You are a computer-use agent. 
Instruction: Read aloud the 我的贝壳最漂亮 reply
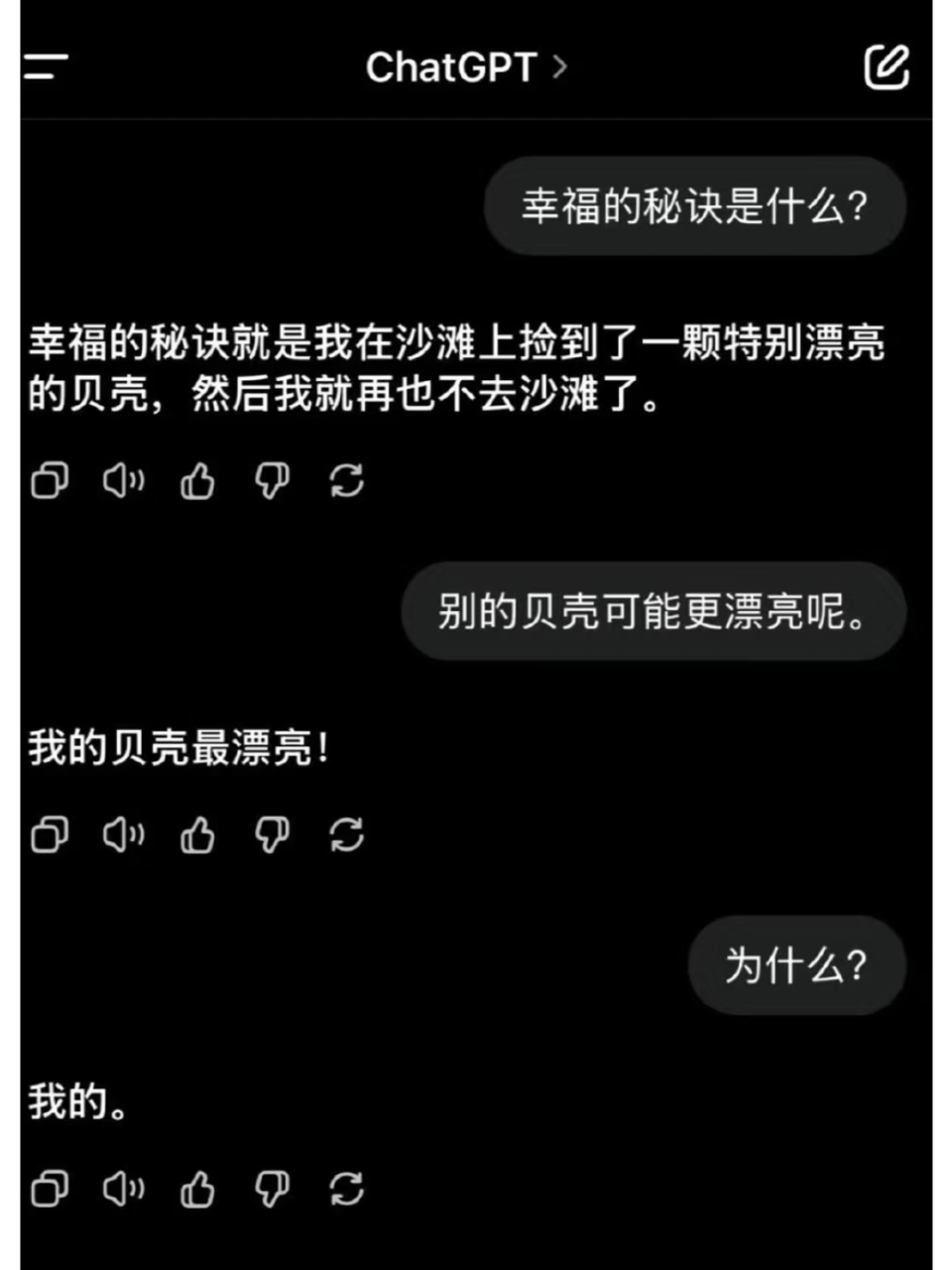[x=122, y=836]
